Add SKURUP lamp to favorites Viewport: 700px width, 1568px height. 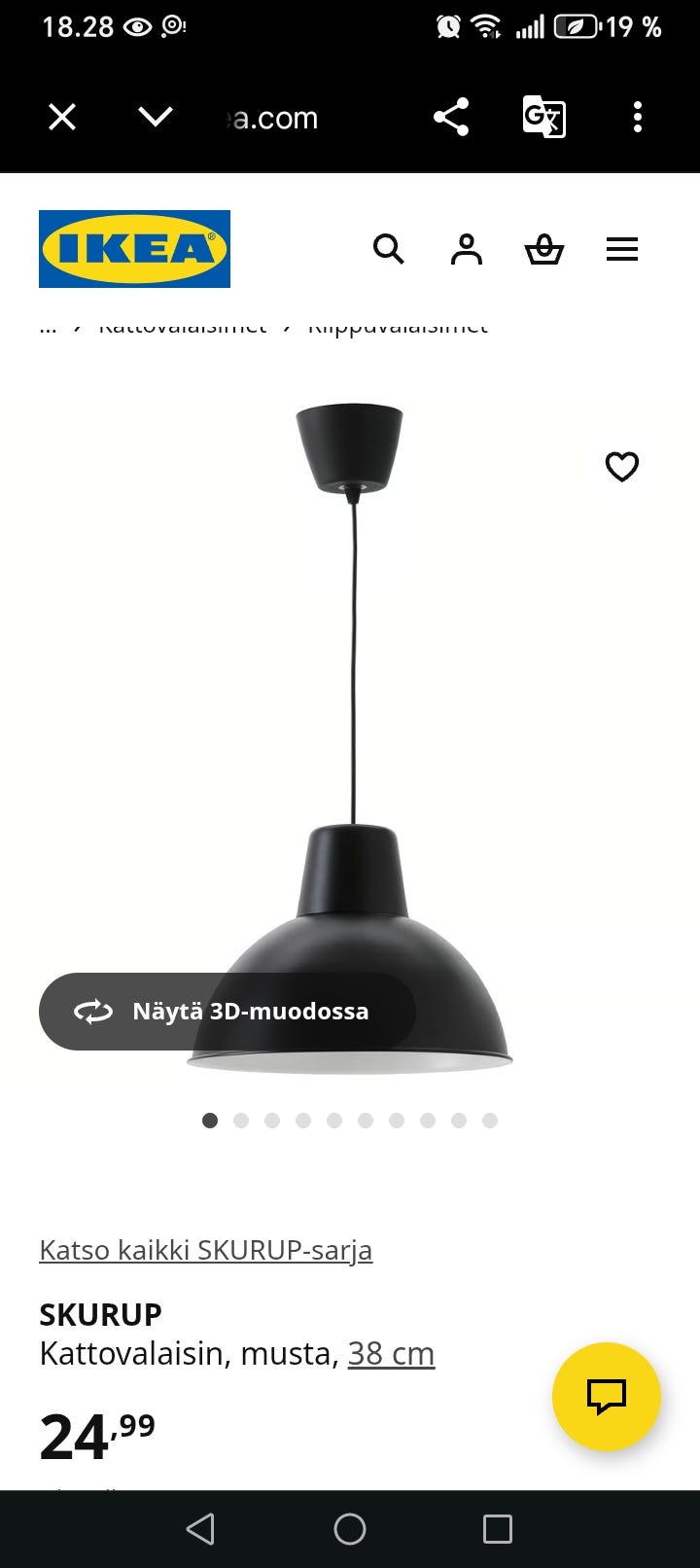622,467
